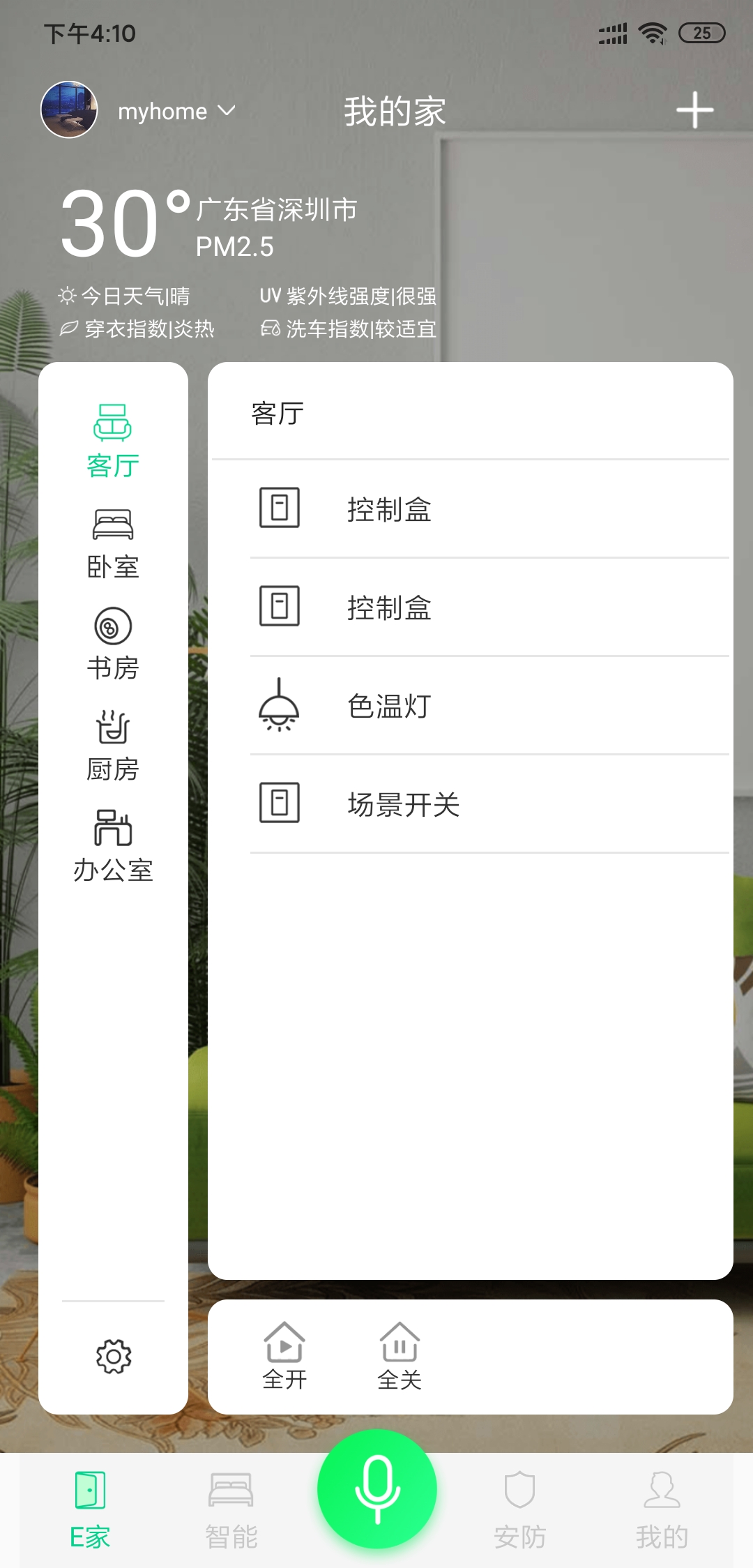Open the 办公室 office room section

[114, 831]
